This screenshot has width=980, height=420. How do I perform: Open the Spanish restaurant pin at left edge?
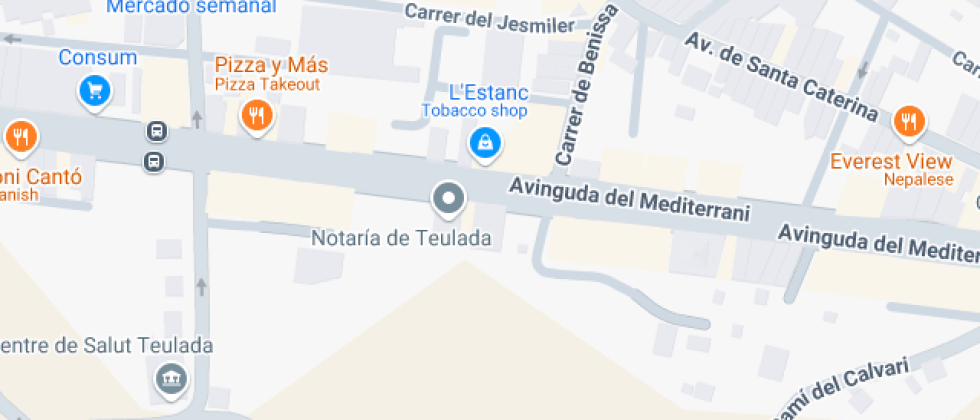[20, 135]
